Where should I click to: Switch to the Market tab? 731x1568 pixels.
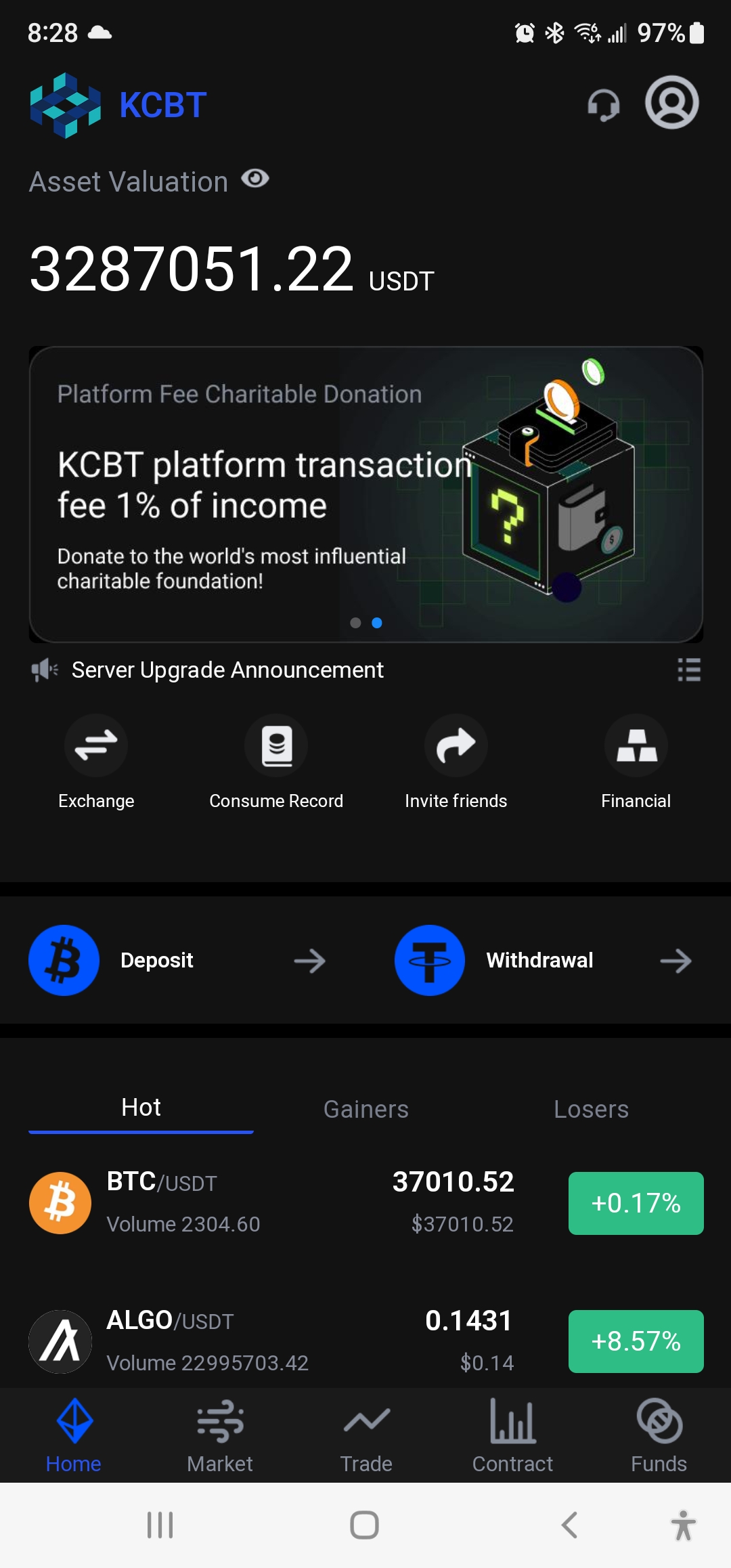219,1435
